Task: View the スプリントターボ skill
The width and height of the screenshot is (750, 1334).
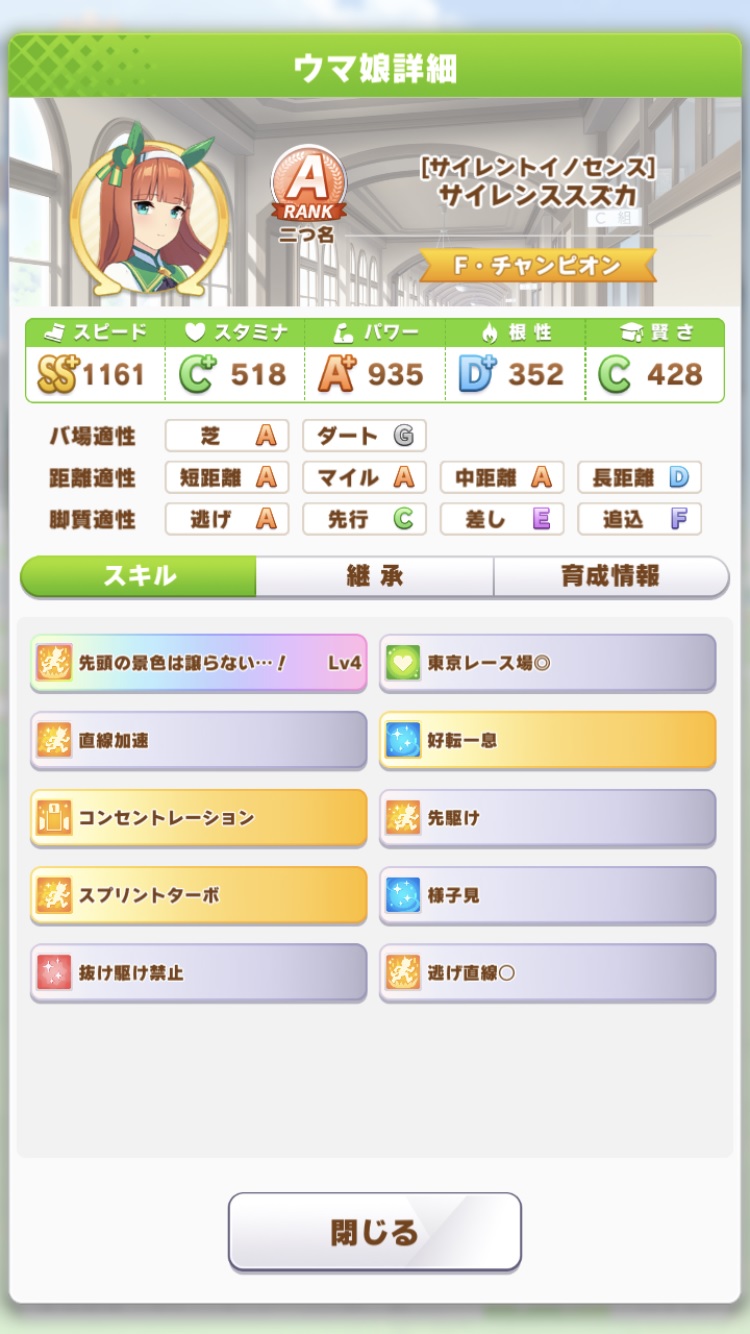Action: pyautogui.click(x=198, y=894)
